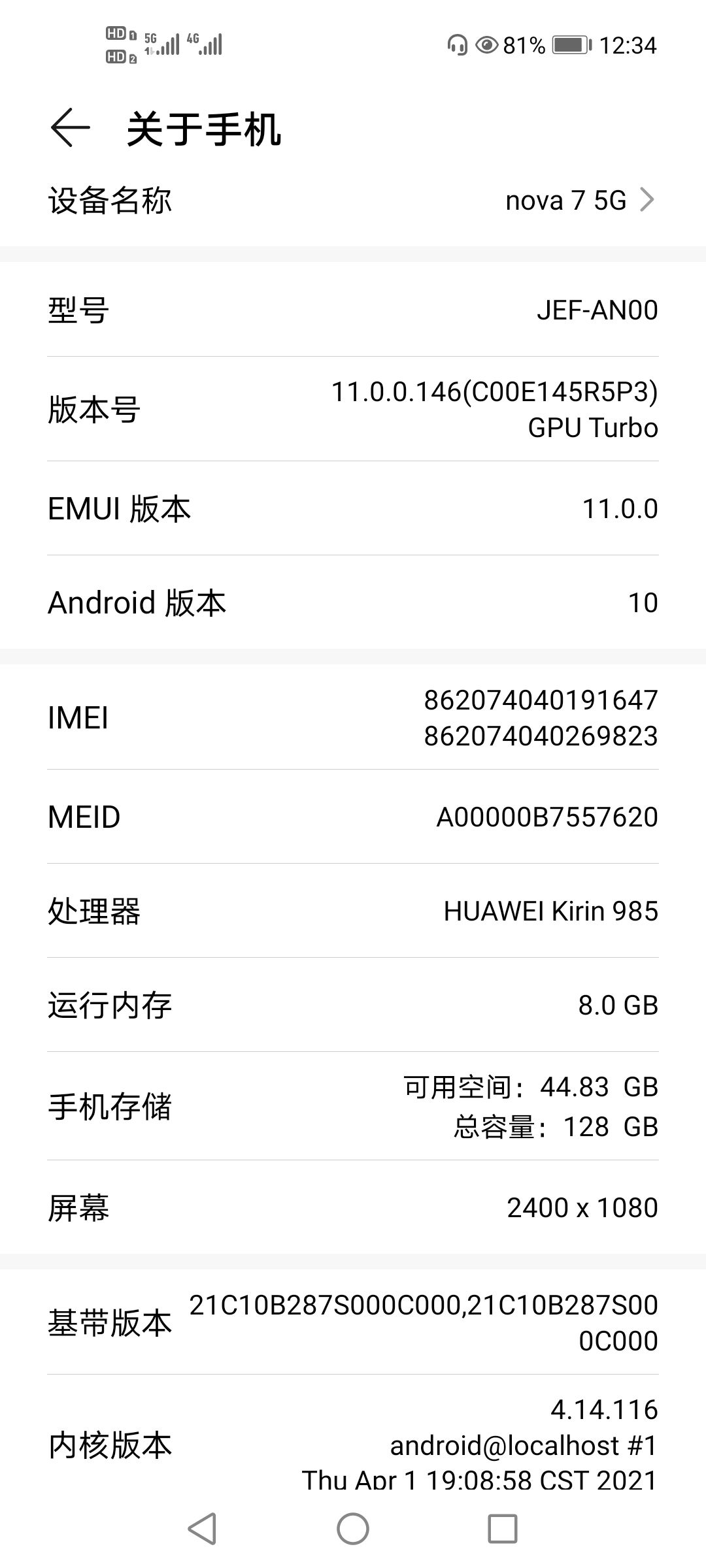Open the 设备名称 row showing nova 7 5G
The width and height of the screenshot is (706, 1568).
[353, 201]
